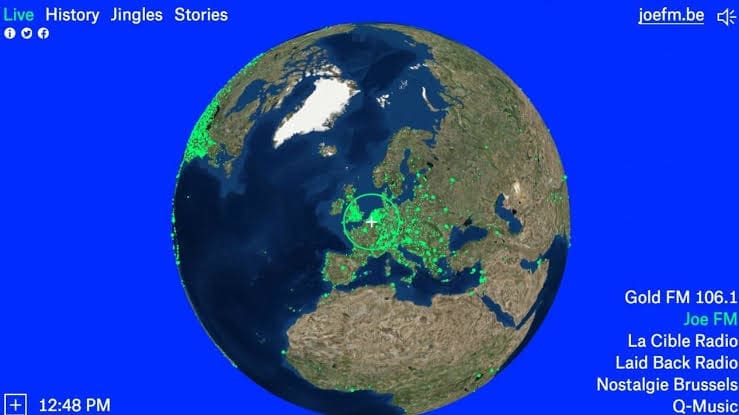Mute the radio sound
The image size is (739, 415).
pos(726,17)
